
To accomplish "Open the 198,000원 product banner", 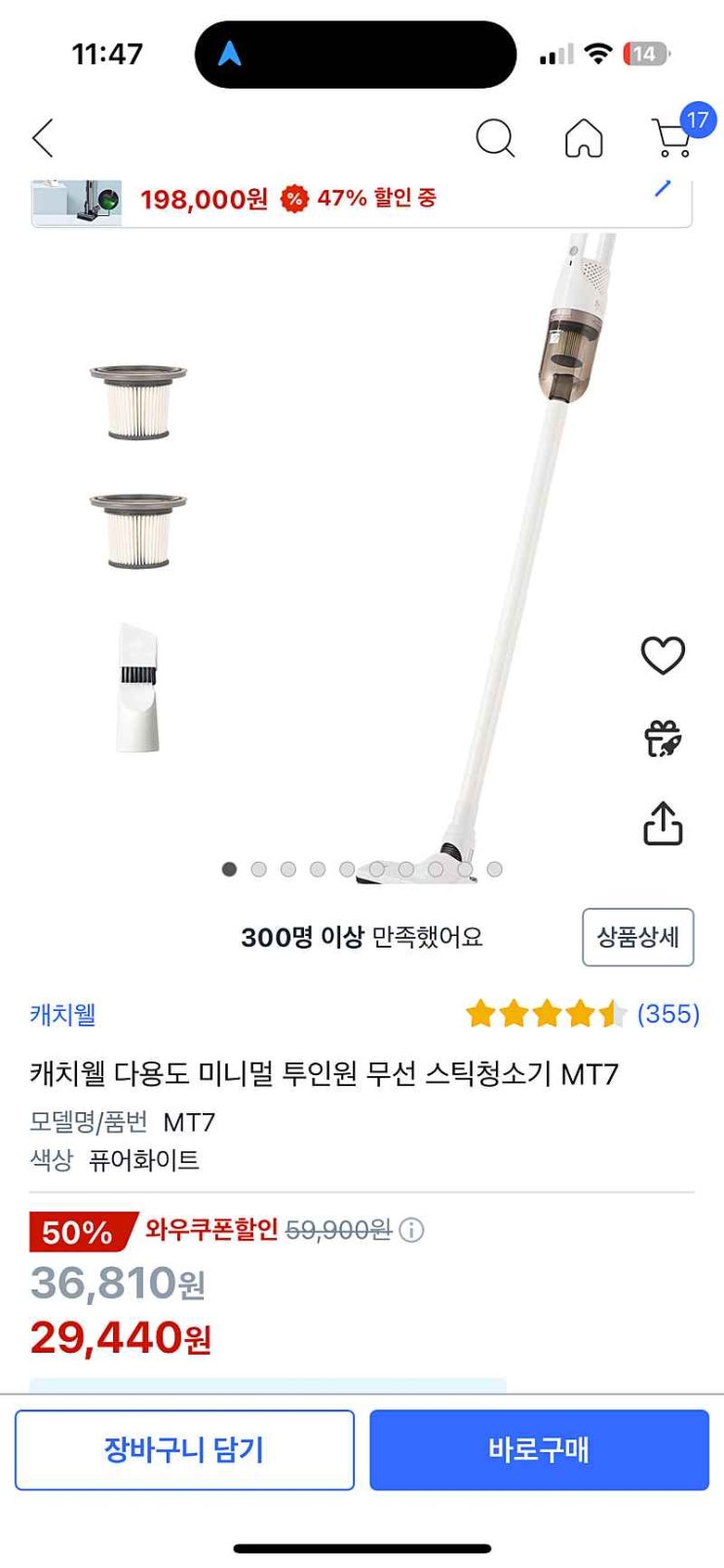I will pyautogui.click(x=361, y=201).
